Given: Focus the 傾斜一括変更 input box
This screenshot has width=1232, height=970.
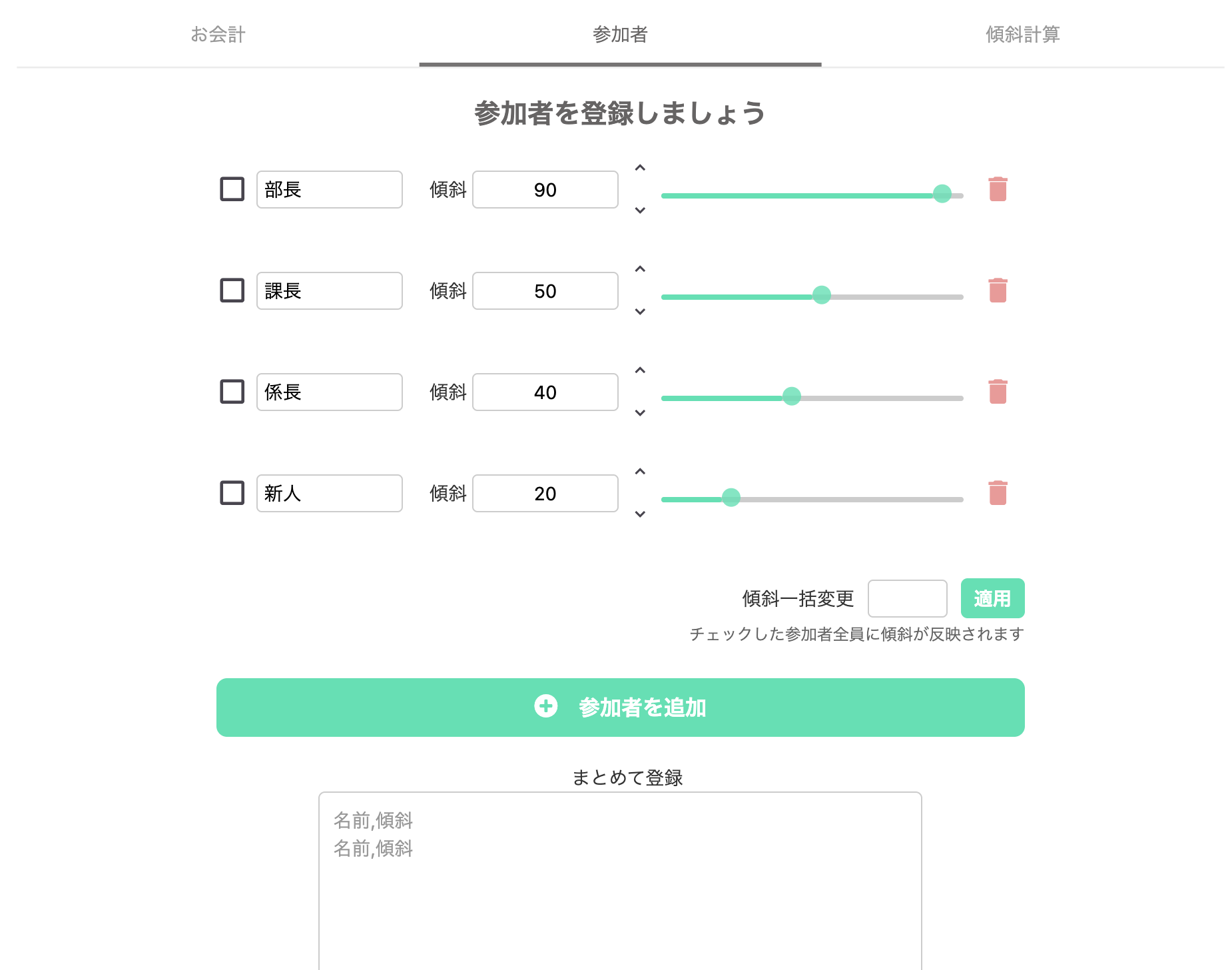Looking at the screenshot, I should tap(907, 598).
